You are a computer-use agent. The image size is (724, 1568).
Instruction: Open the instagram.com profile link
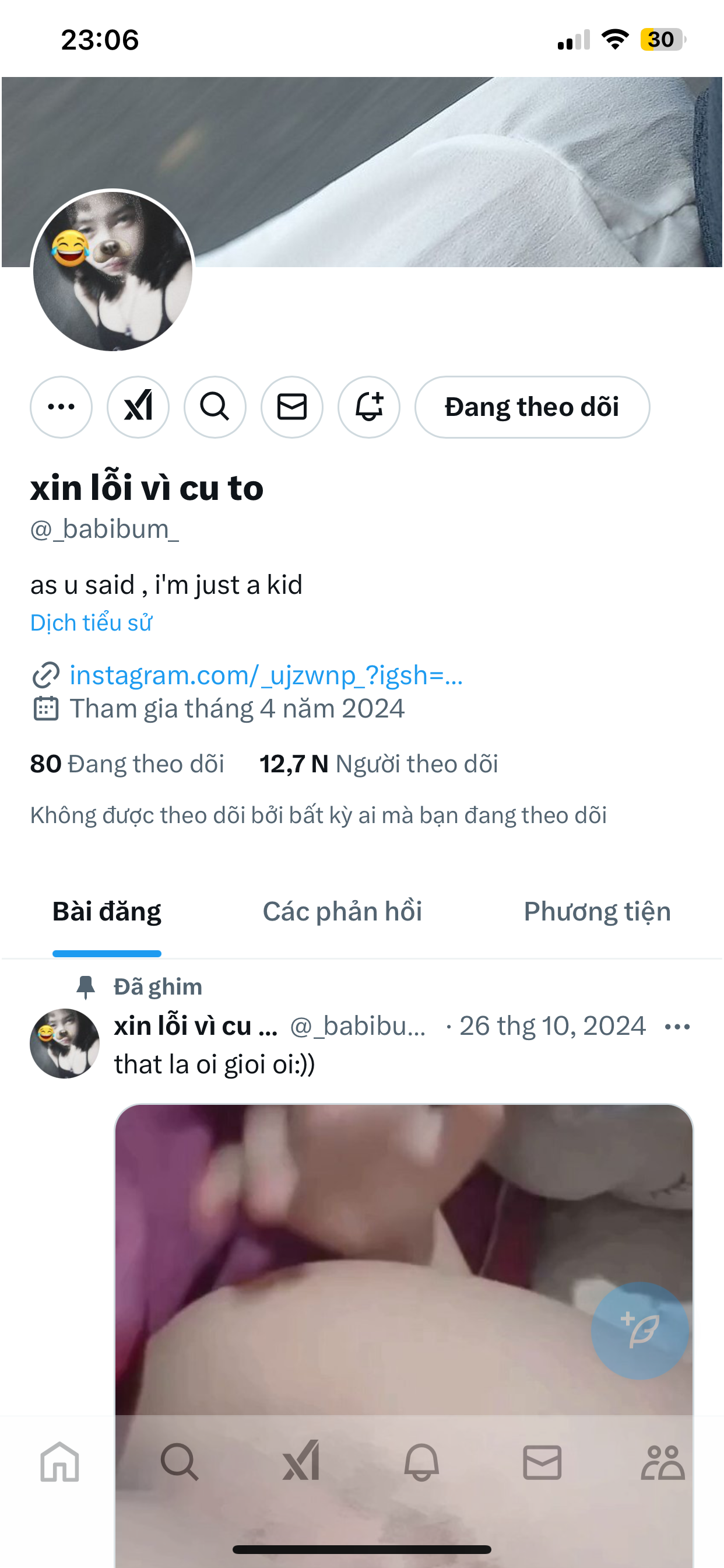266,675
